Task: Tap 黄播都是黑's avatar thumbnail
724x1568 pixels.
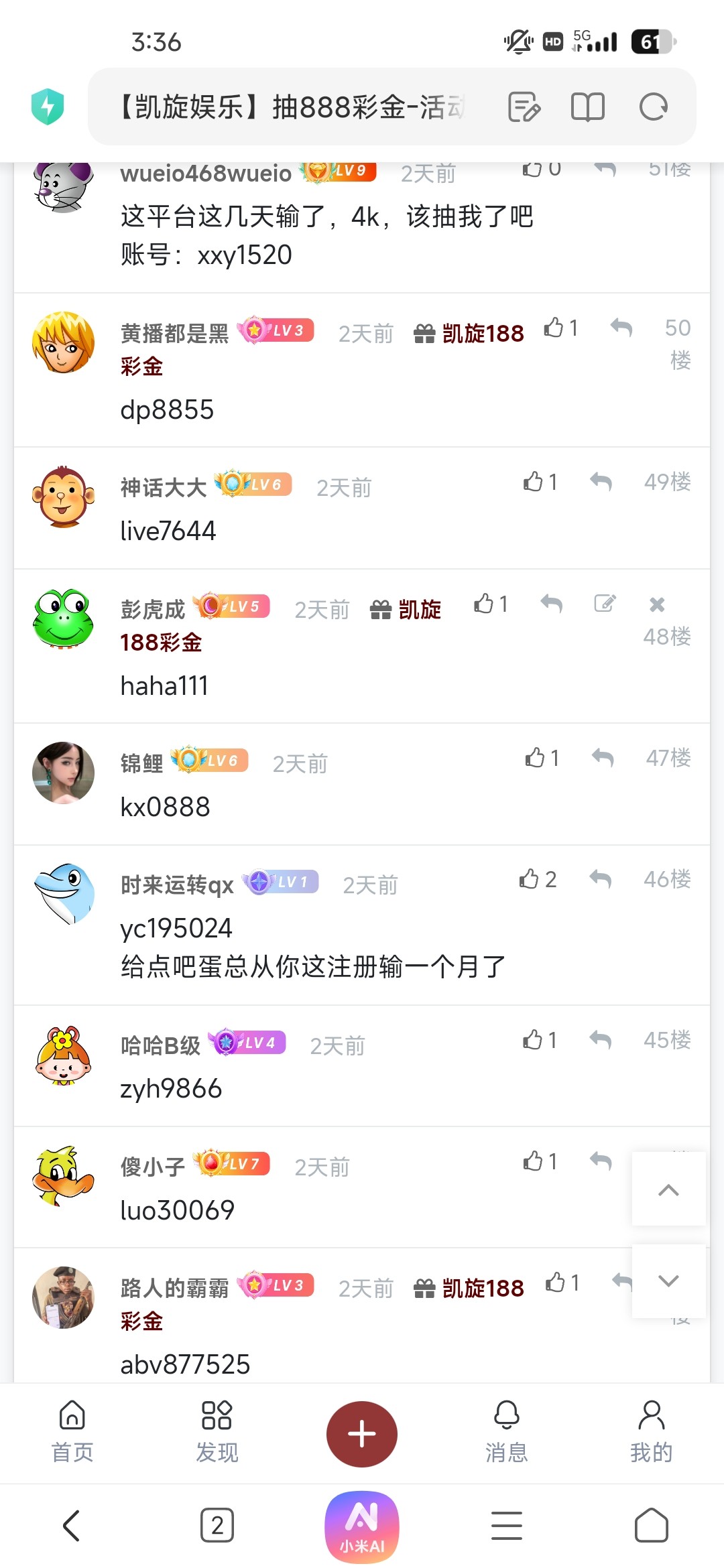Action: [63, 342]
